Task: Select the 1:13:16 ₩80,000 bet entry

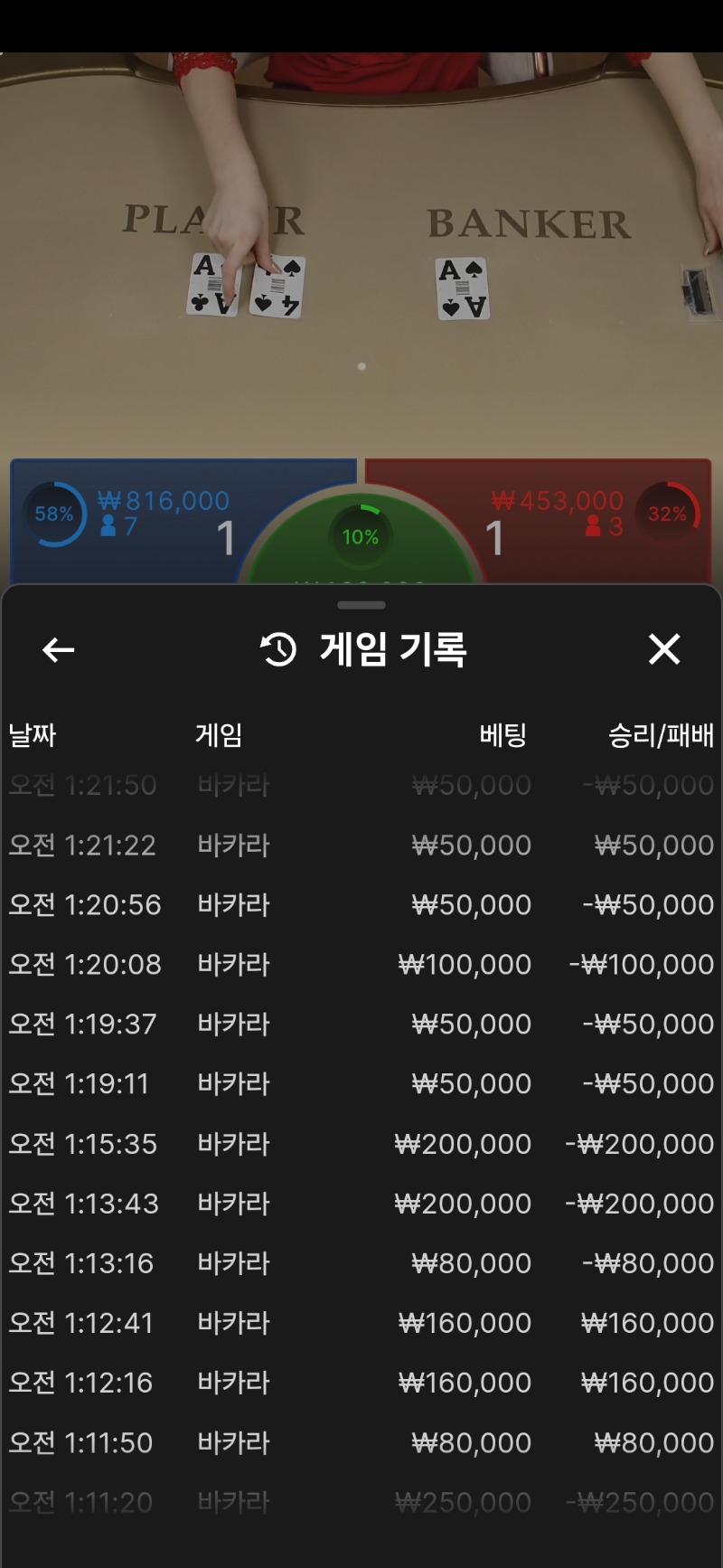Action: 361,1263
